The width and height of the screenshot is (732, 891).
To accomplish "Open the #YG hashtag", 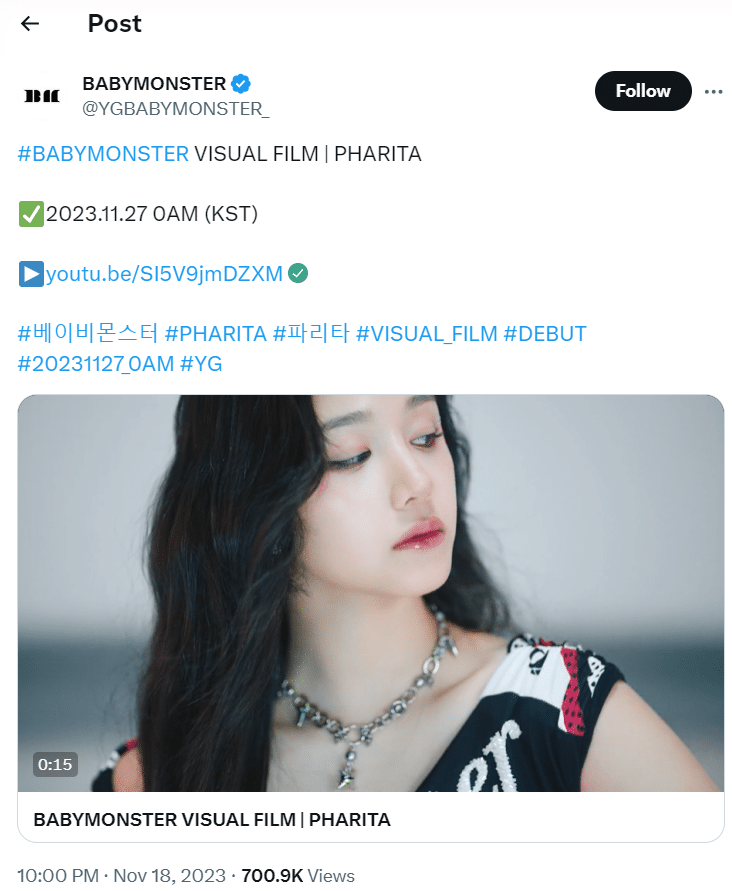I will (201, 364).
